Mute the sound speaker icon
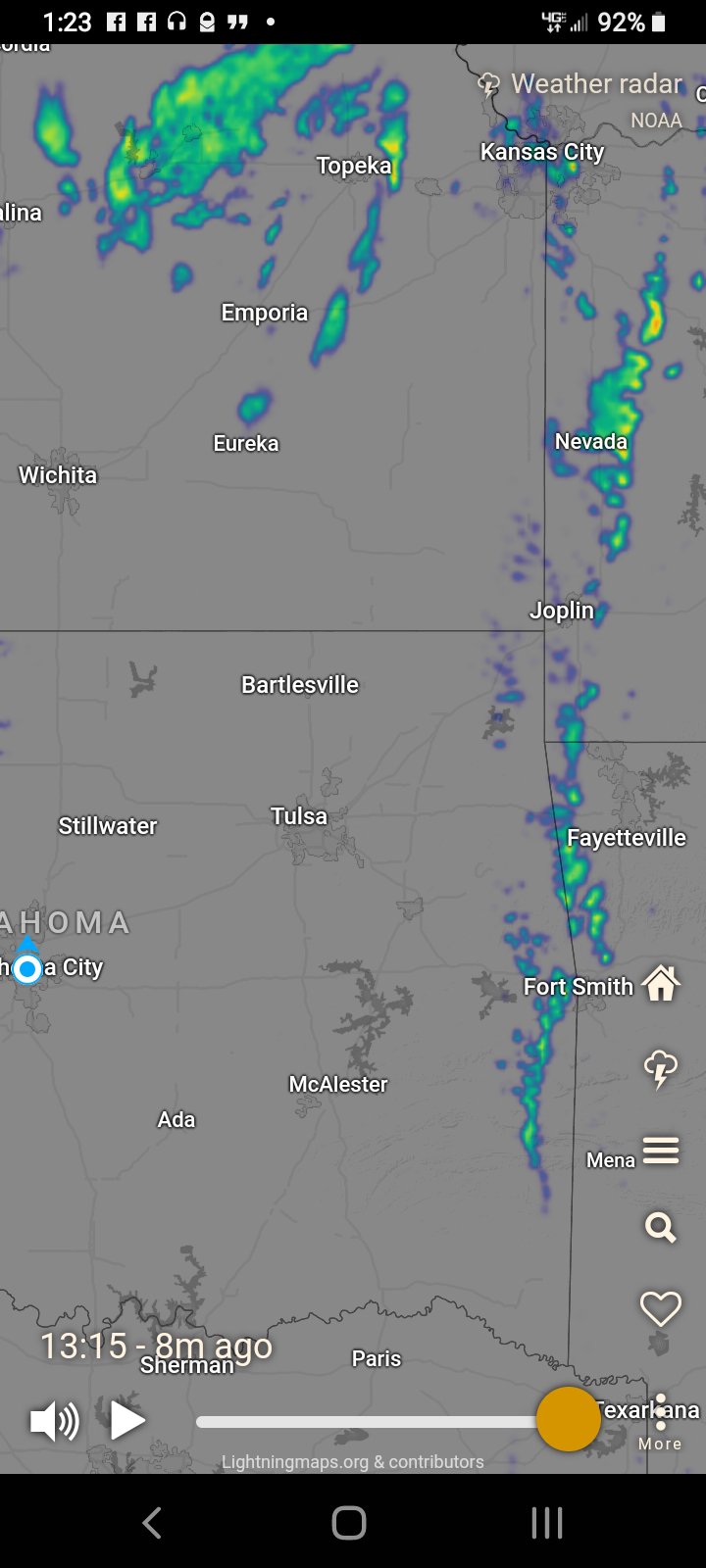This screenshot has width=706, height=1568. [x=55, y=1420]
